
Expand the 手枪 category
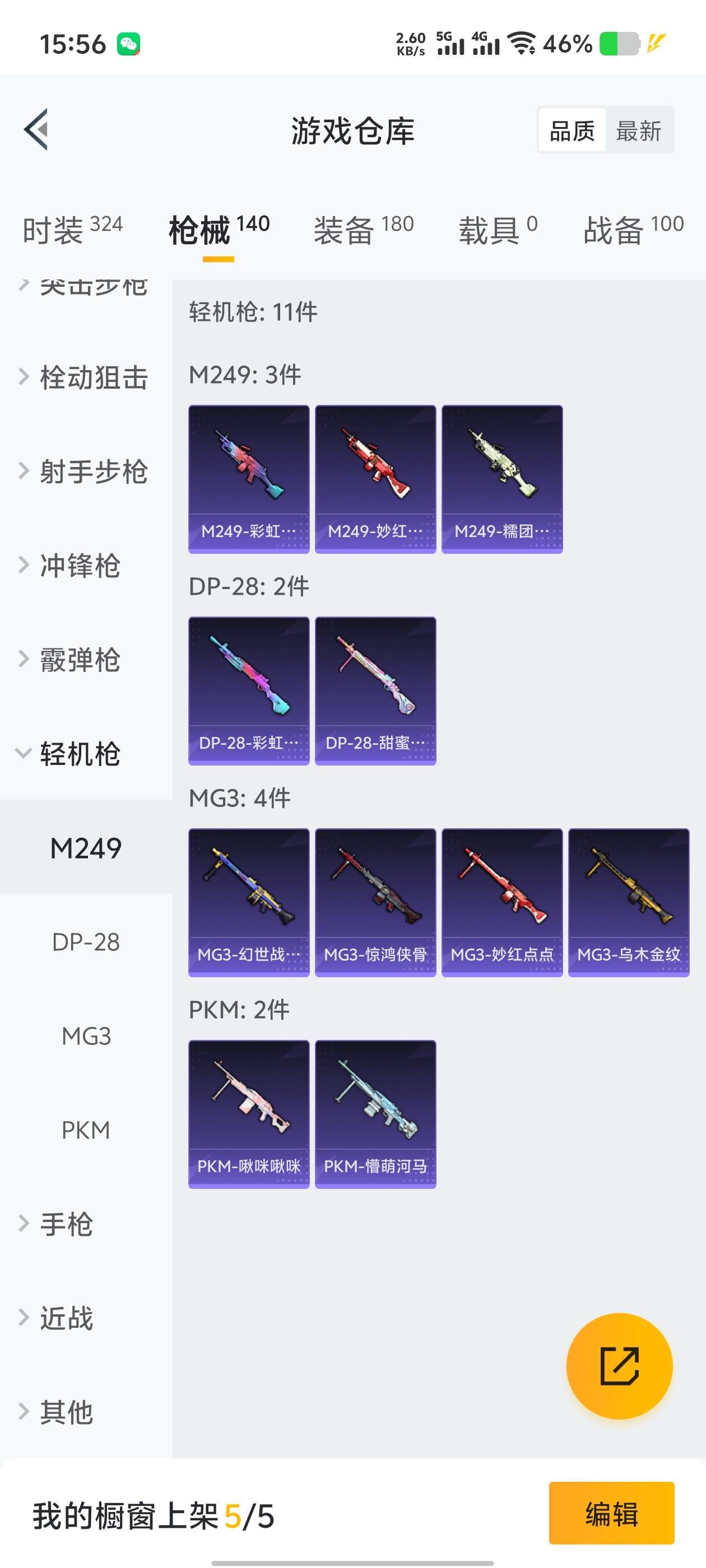pos(66,1224)
